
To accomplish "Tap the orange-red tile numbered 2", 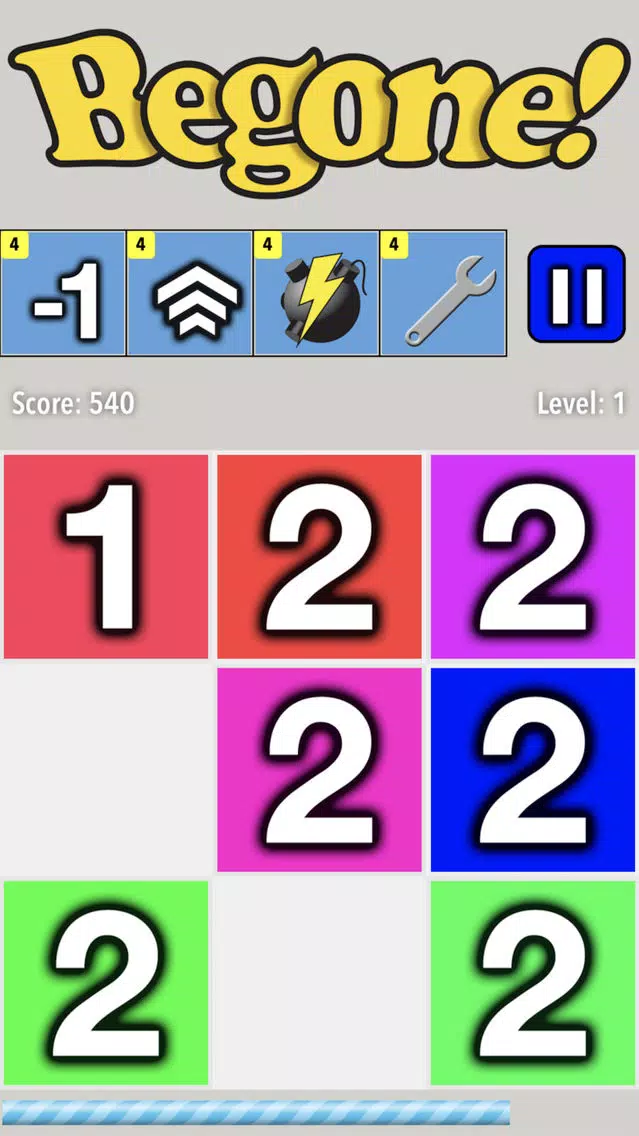I will [x=319, y=556].
